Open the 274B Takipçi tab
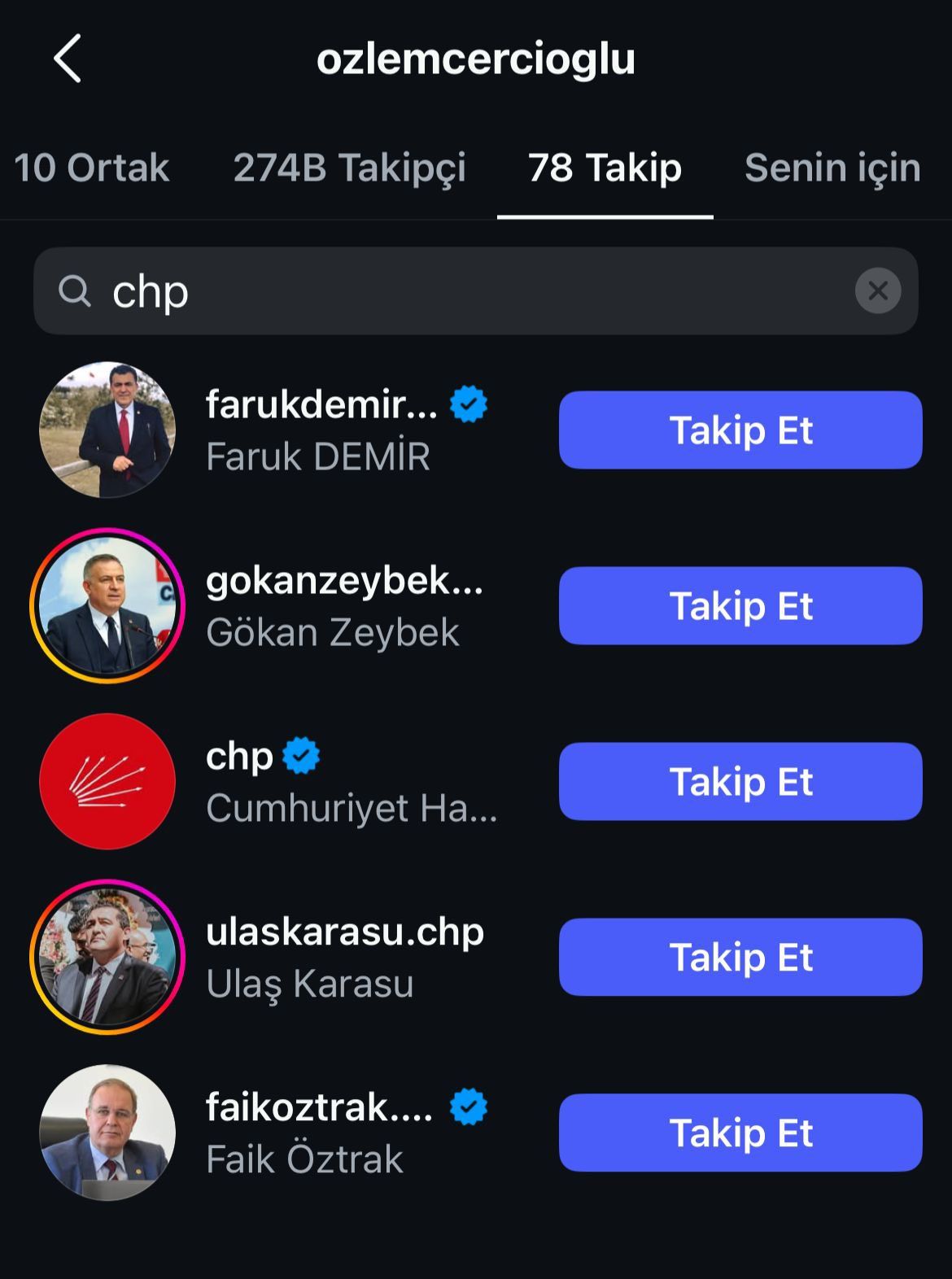The width and height of the screenshot is (952, 1279). point(349,168)
